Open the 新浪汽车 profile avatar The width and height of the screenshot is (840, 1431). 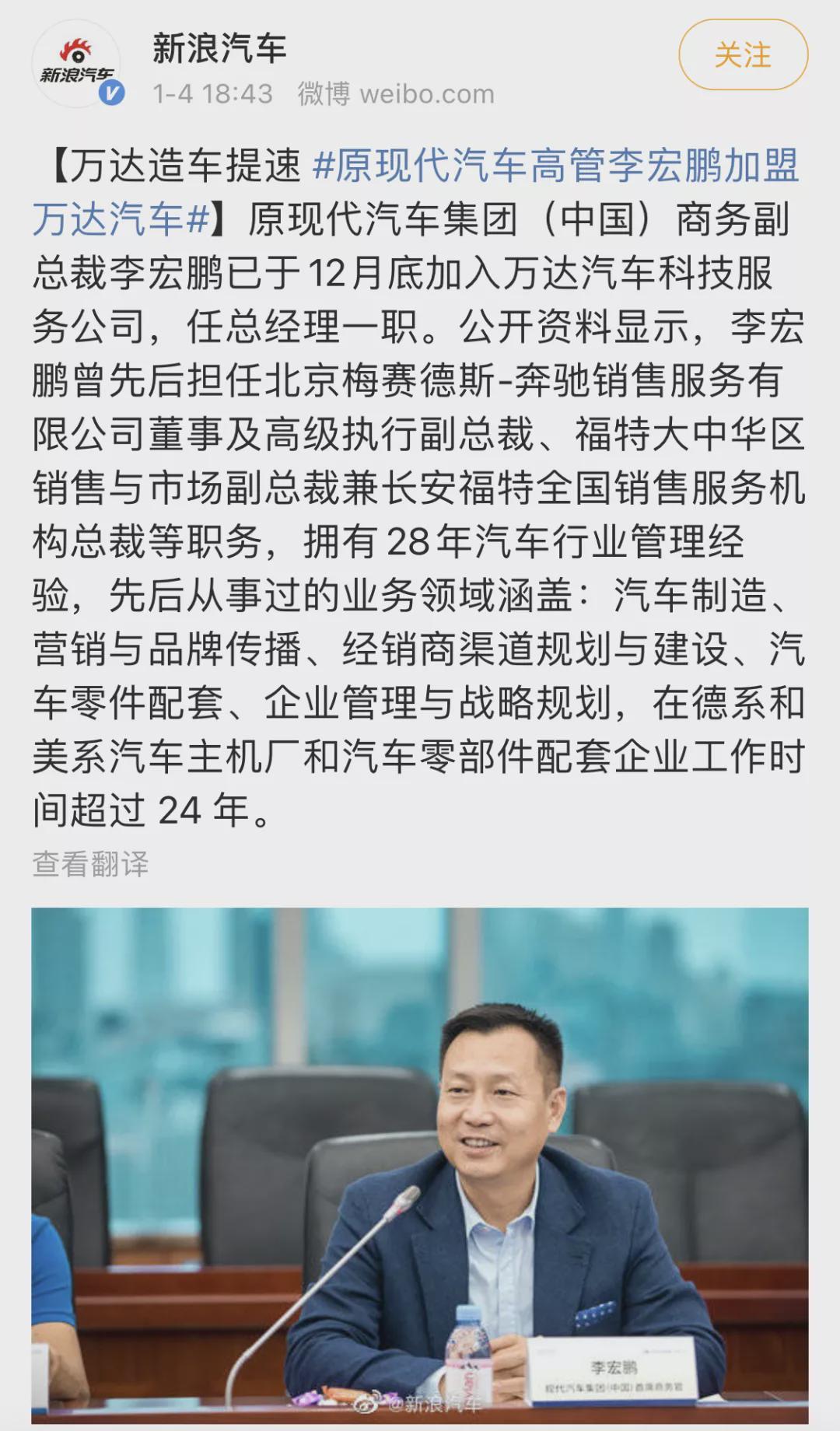coord(76,64)
